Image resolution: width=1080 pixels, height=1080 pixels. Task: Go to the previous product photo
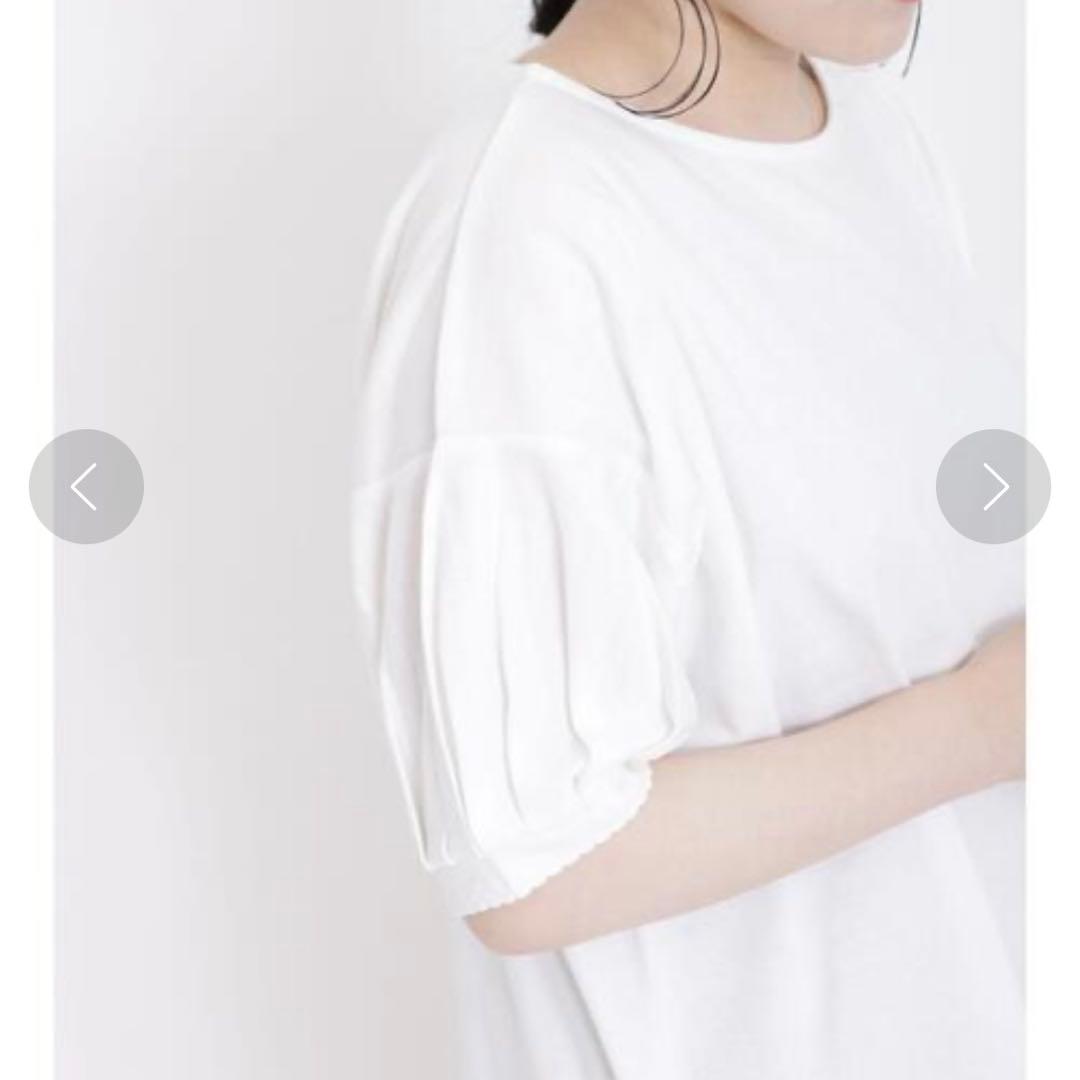[86, 486]
